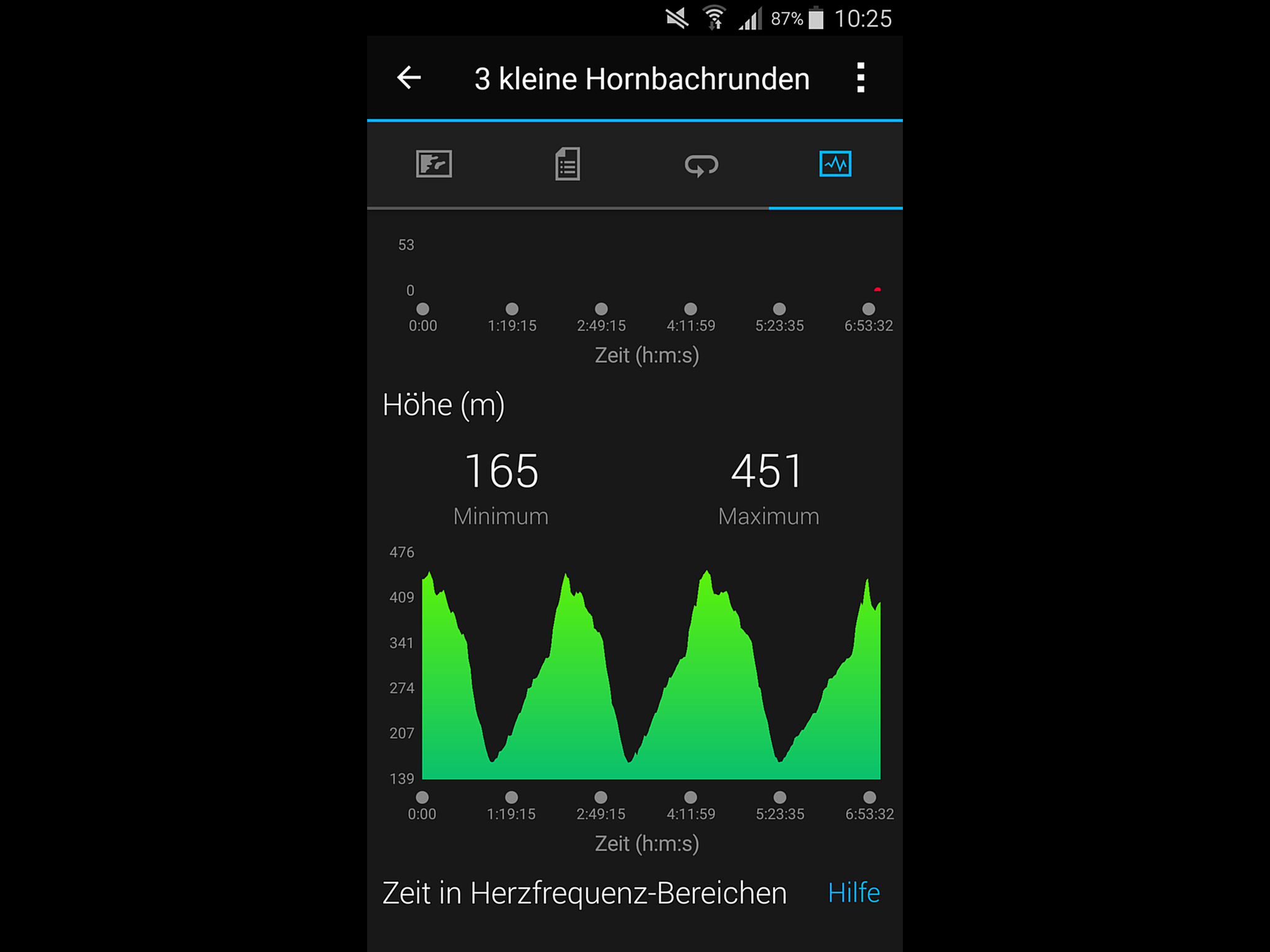Go back from 3 kleine Hornbachrunden
Screen dimensions: 1270x952
(409, 78)
